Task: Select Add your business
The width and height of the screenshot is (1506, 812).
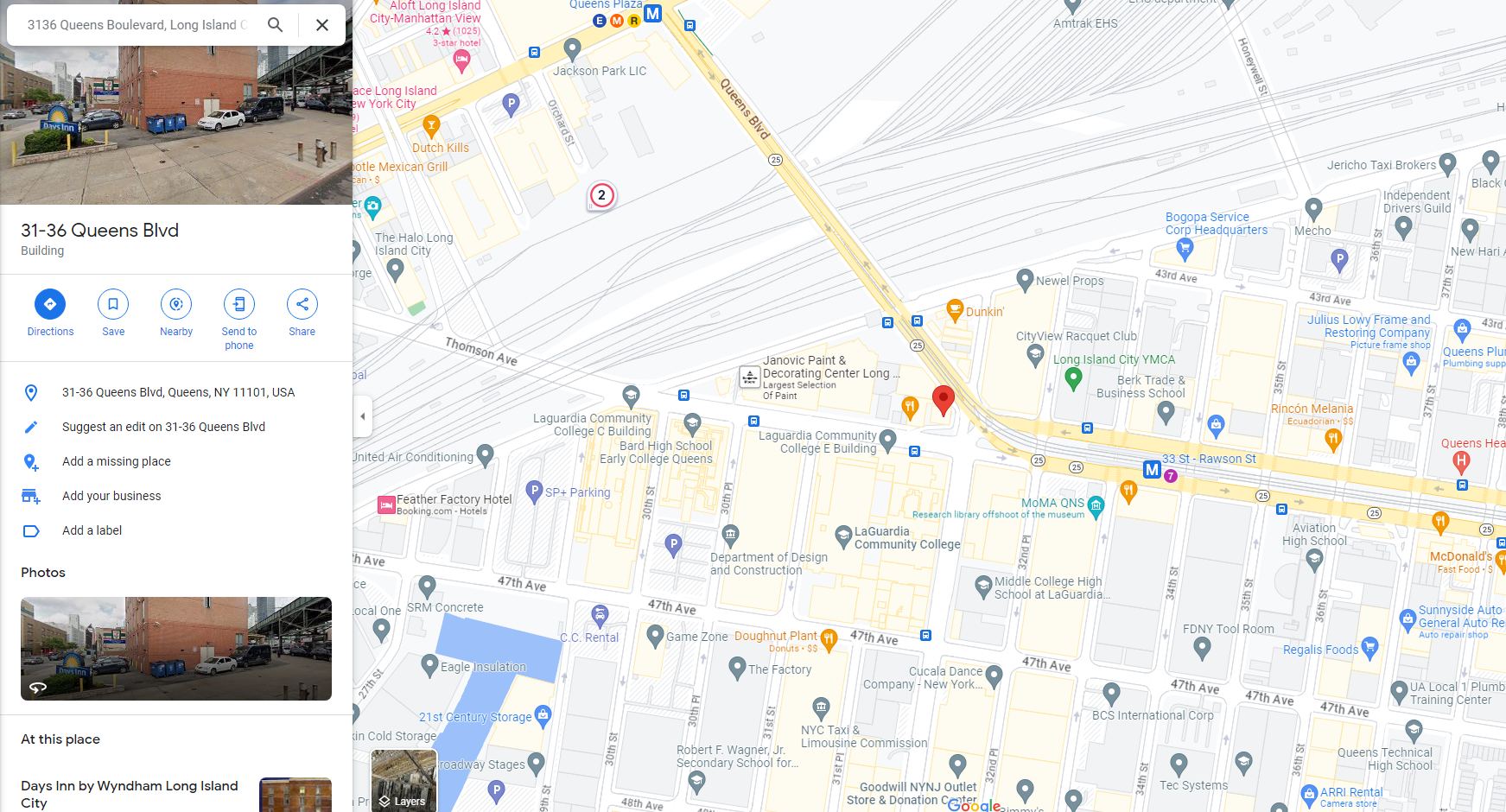Action: [111, 496]
